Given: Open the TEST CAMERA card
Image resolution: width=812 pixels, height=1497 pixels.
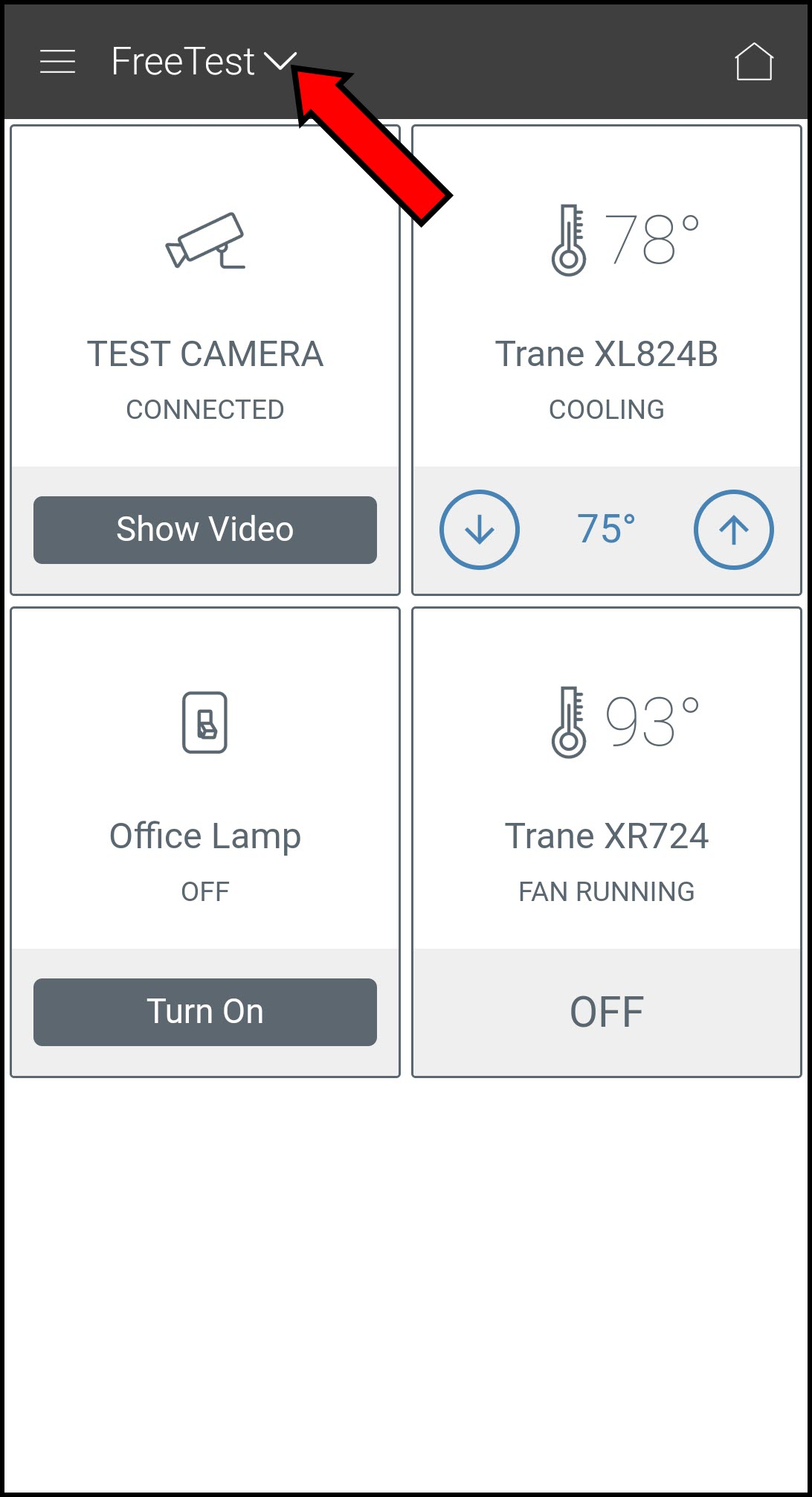Looking at the screenshot, I should coord(205,312).
